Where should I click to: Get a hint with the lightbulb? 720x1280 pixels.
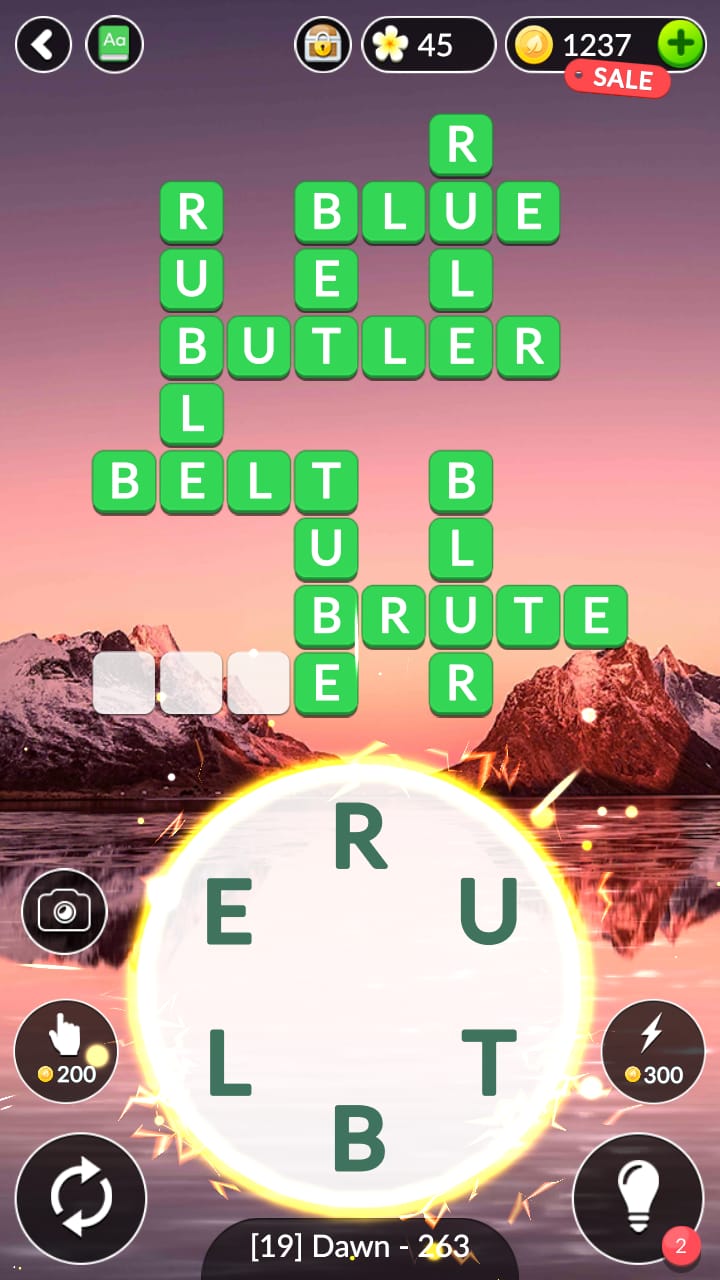pos(637,1198)
